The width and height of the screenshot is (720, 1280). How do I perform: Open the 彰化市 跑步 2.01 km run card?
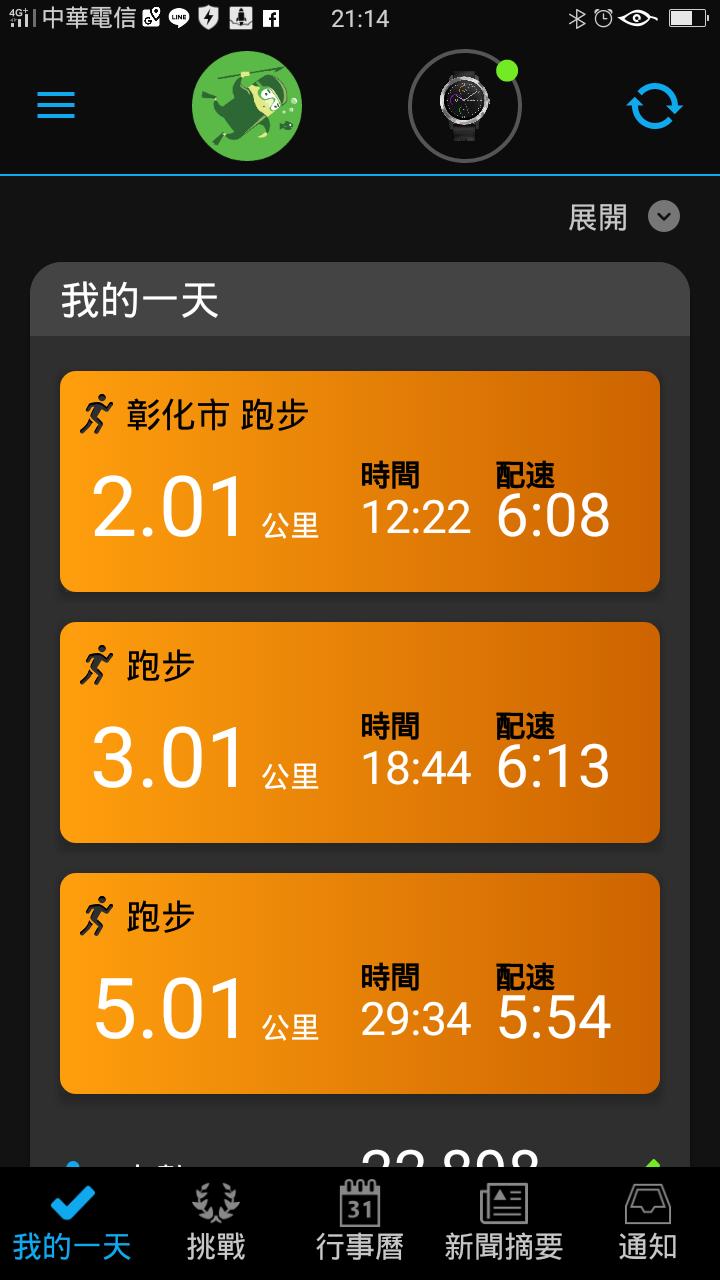tap(360, 482)
